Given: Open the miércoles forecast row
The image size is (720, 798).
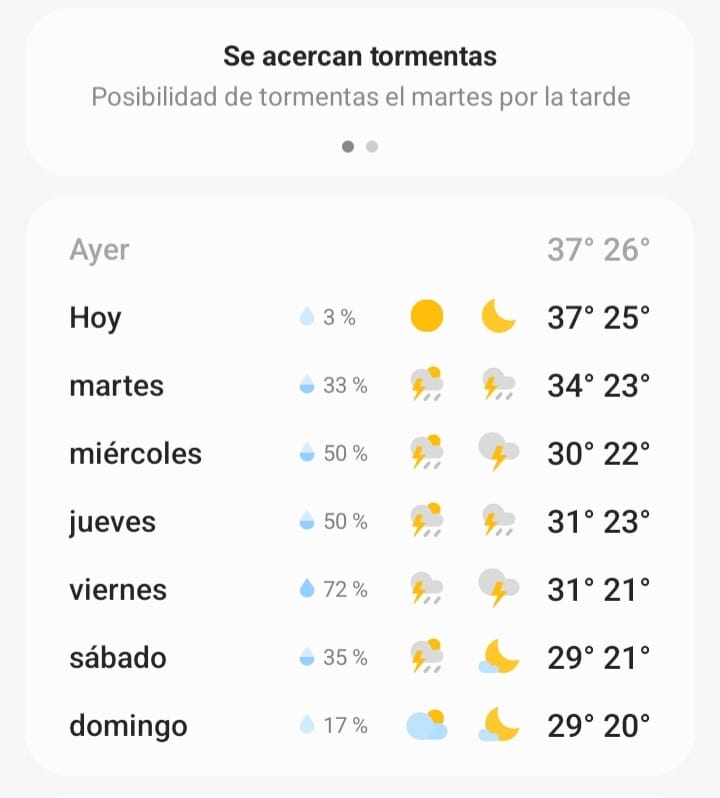Looking at the screenshot, I should click(x=359, y=454).
